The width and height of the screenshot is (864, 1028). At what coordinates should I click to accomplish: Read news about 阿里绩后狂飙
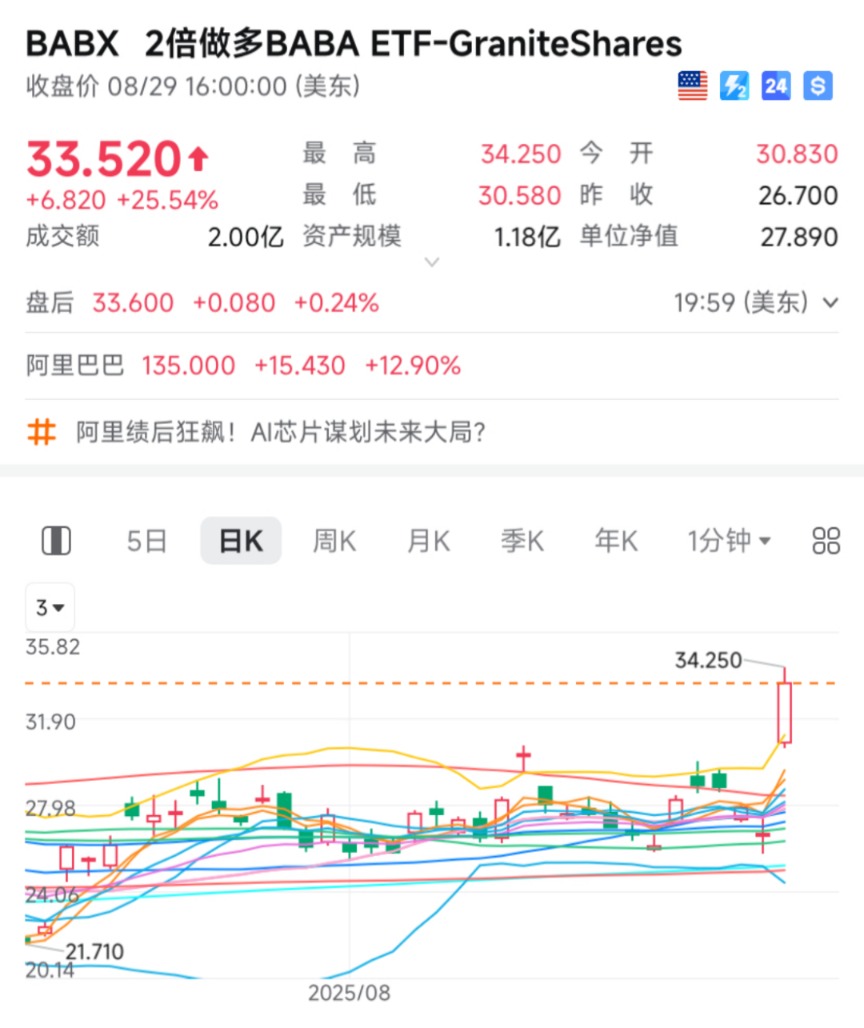pos(280,433)
